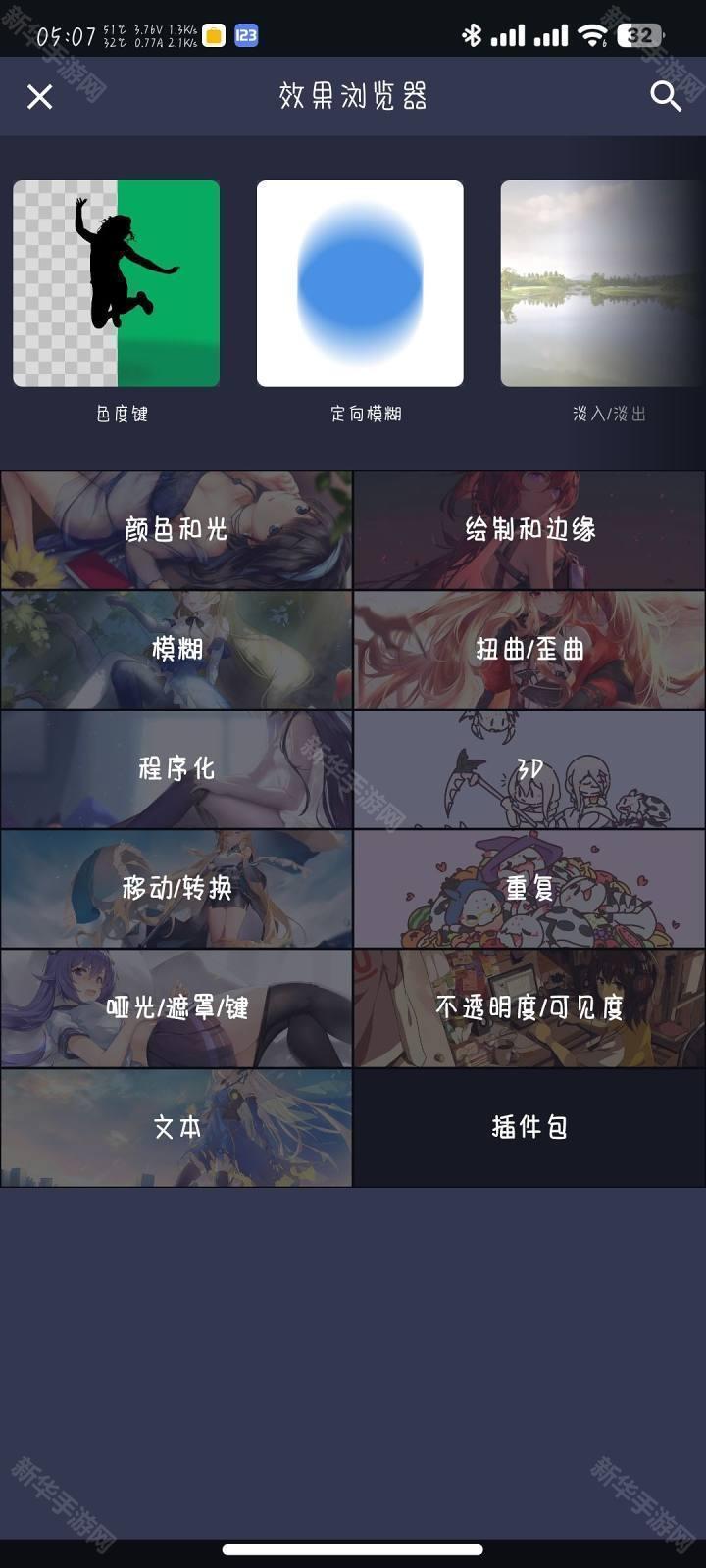Browse the 不透明度/可见度 opacity category

[x=529, y=1008]
